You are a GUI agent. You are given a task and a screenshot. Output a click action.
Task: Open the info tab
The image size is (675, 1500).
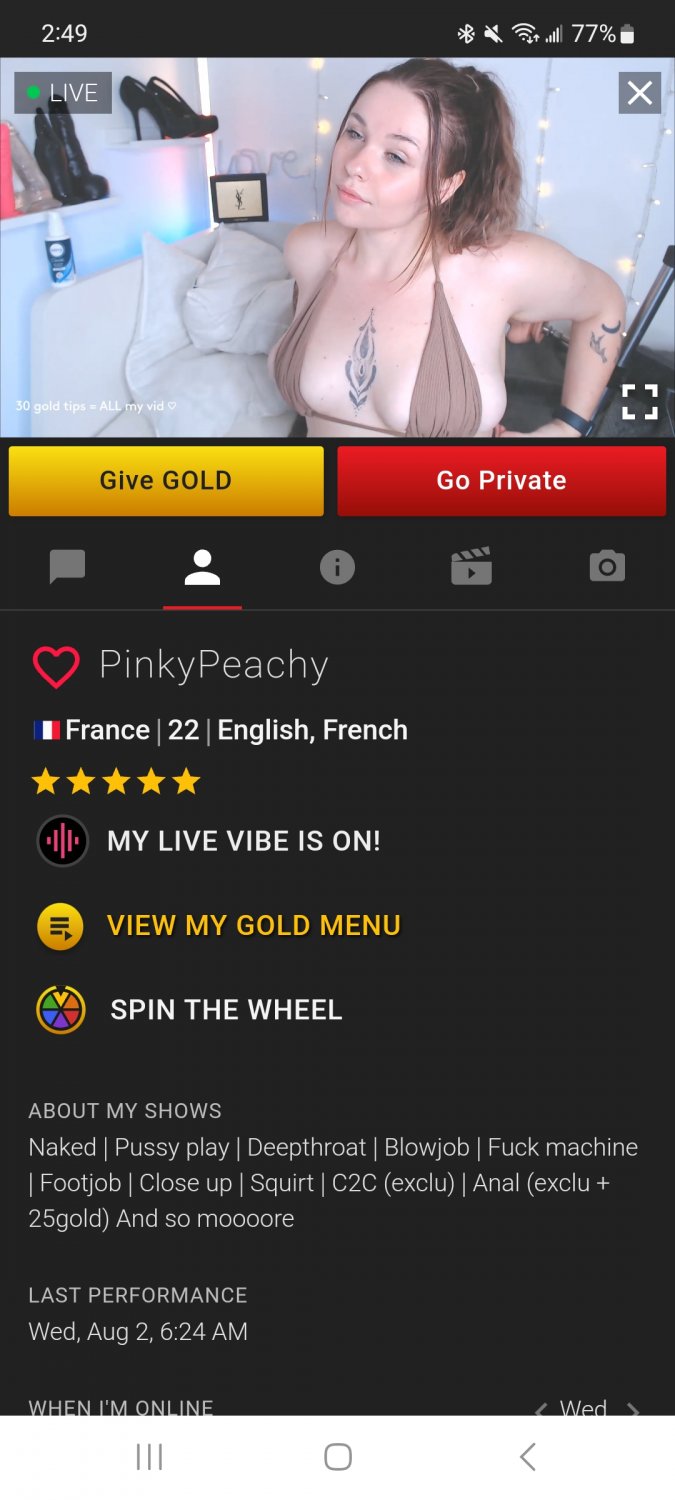pos(337,568)
